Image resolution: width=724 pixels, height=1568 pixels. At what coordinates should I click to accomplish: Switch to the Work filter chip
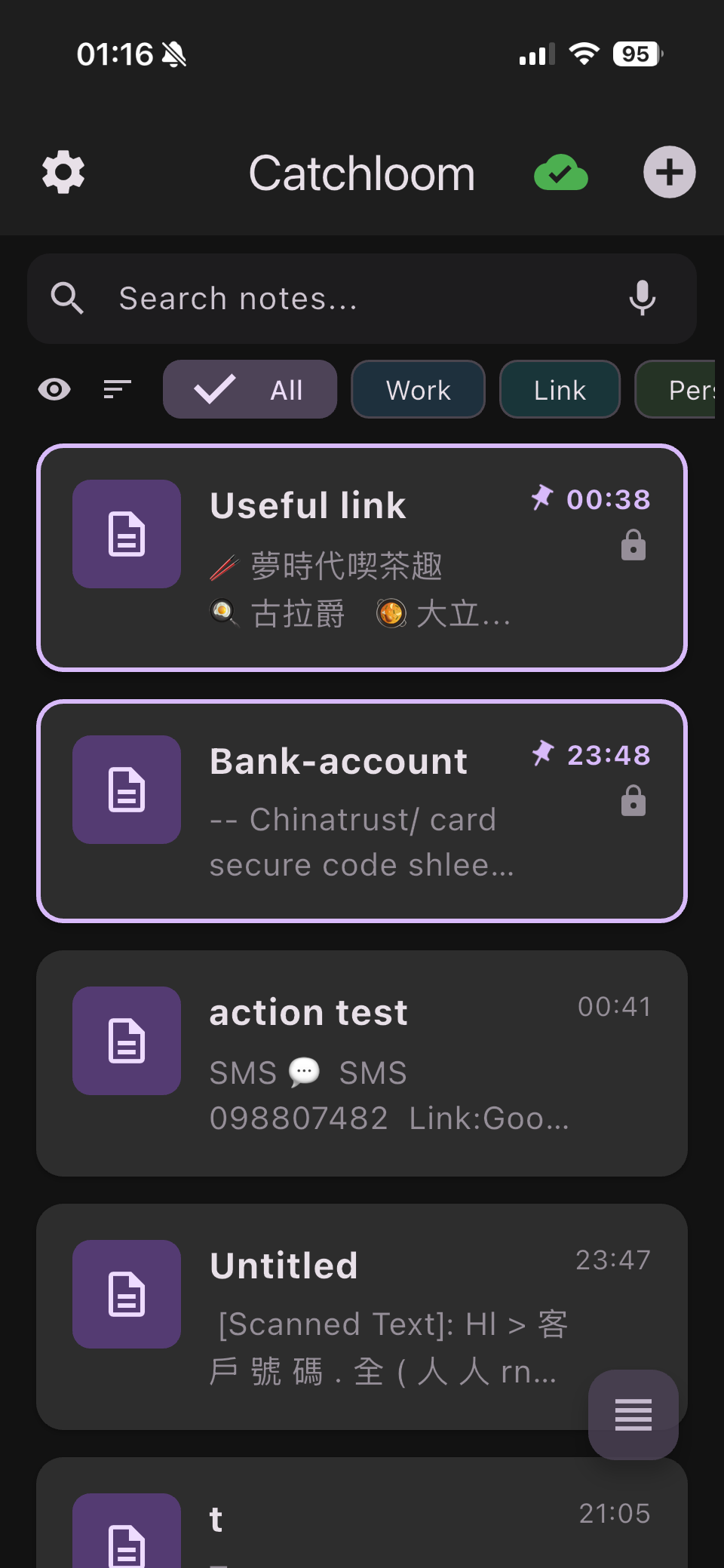pyautogui.click(x=418, y=389)
